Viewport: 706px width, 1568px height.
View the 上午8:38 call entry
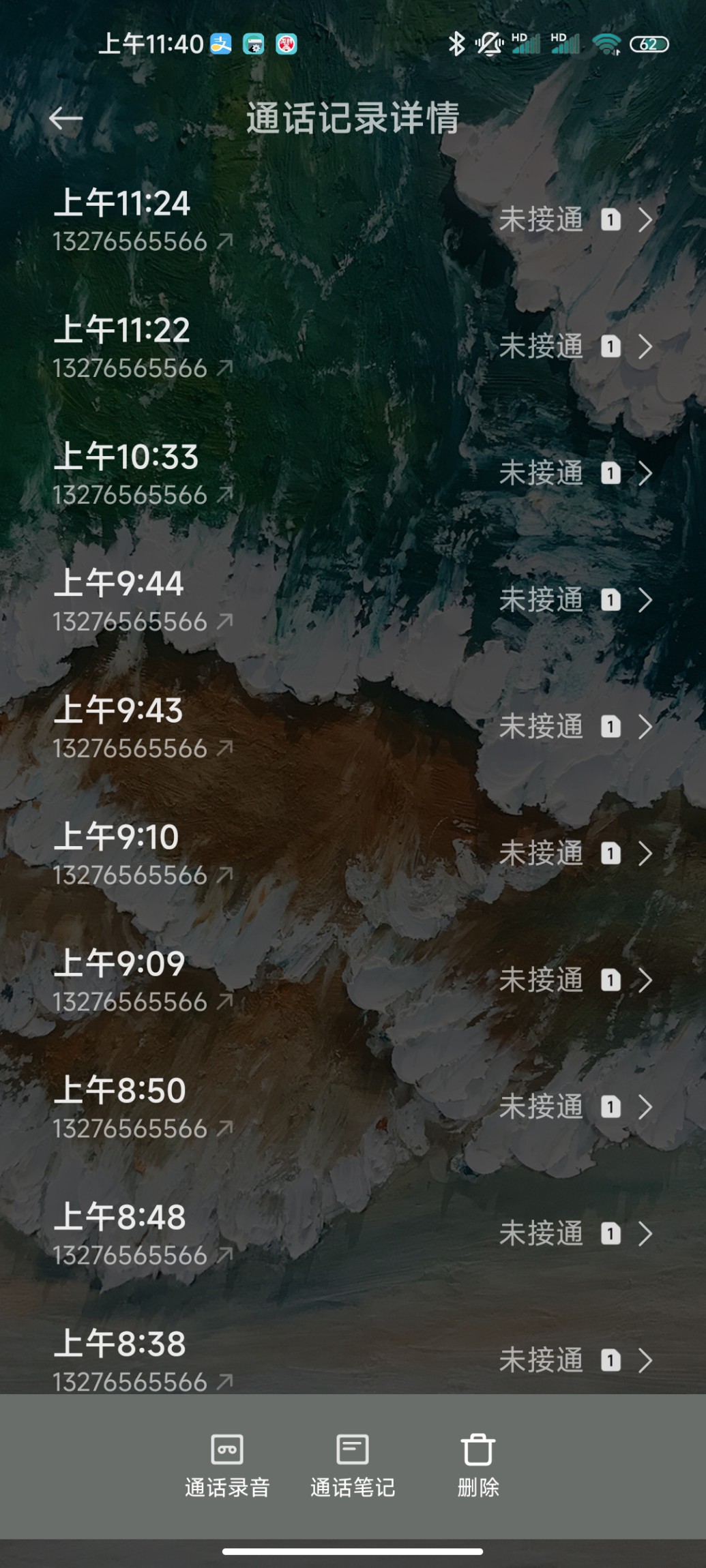353,1360
